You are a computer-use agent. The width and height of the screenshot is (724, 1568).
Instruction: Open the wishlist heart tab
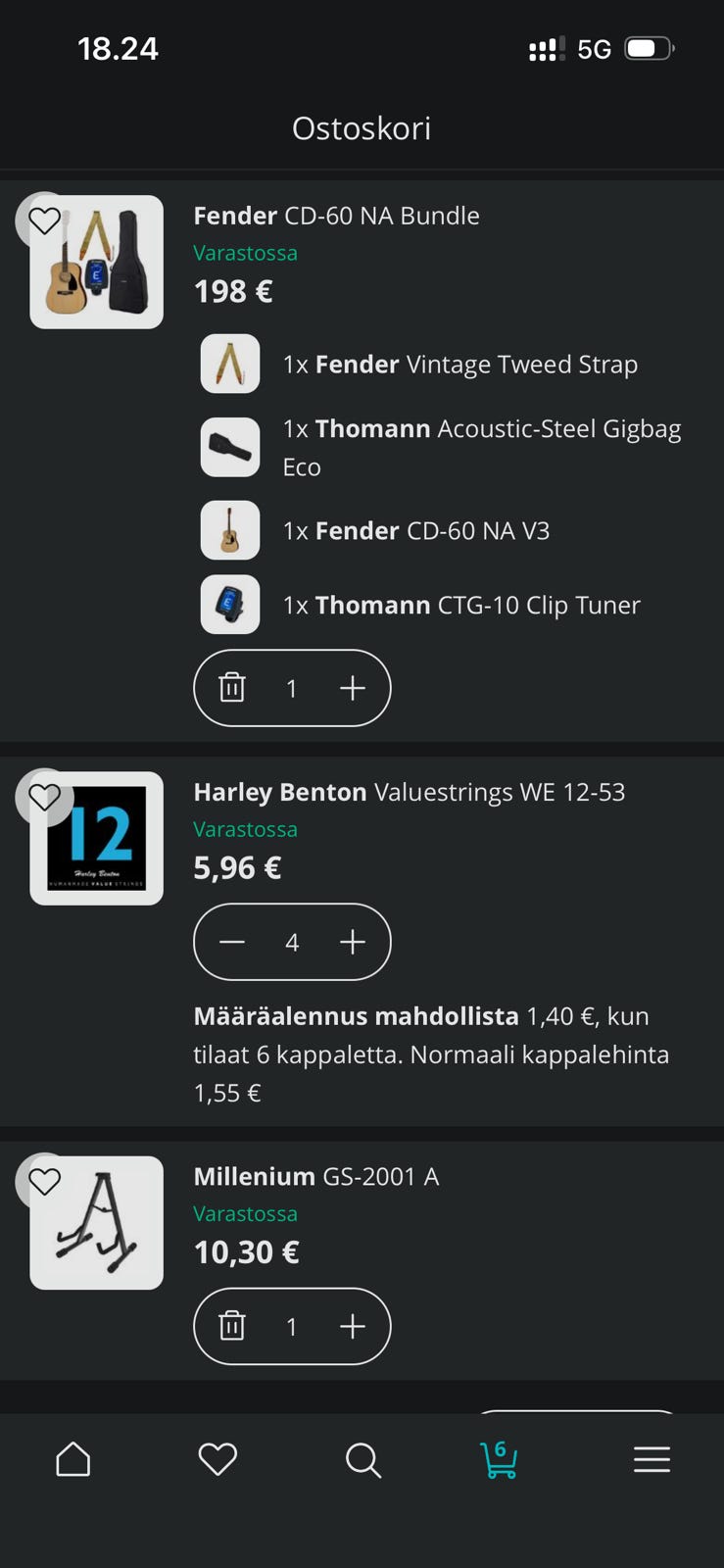(x=217, y=1459)
